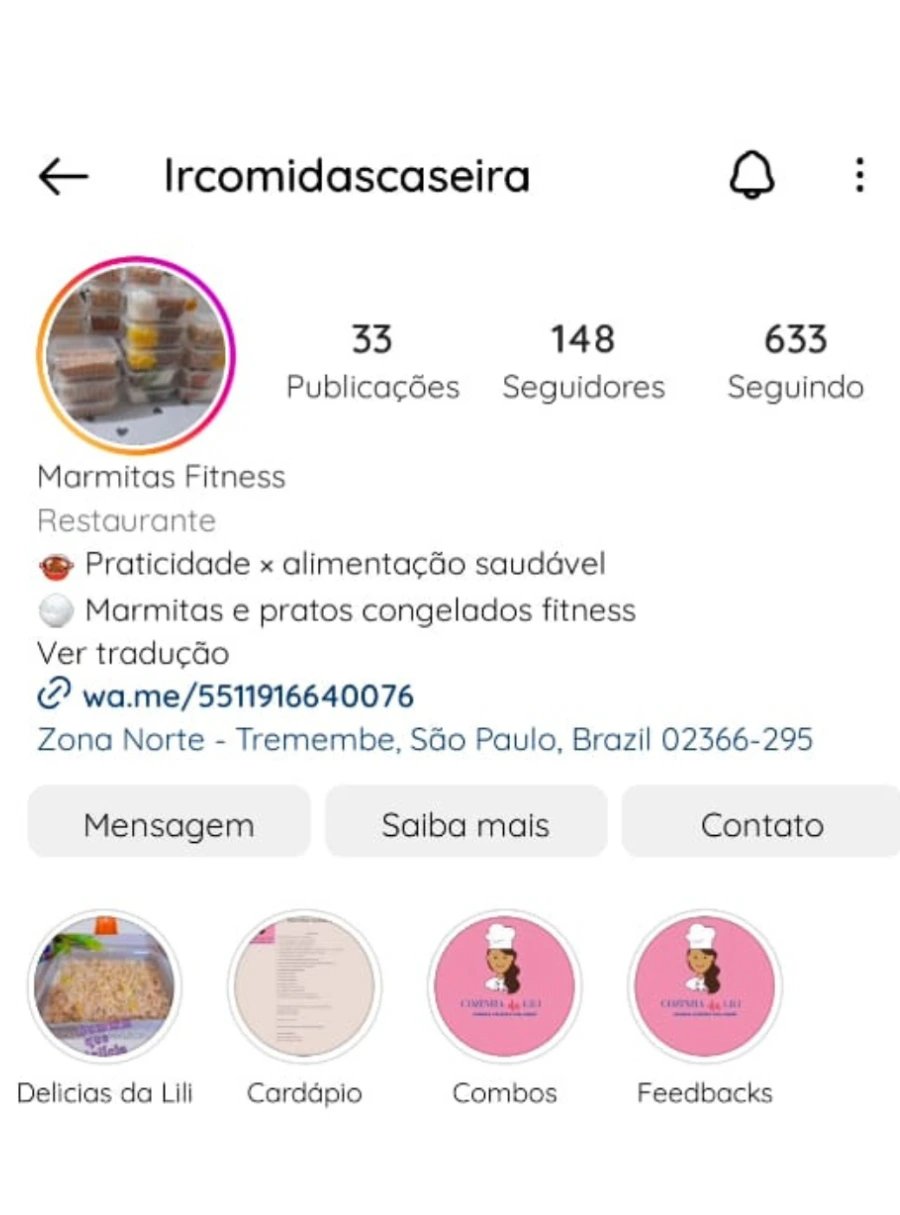The width and height of the screenshot is (900, 1215).
Task: Go back using the arrow icon
Action: point(63,177)
